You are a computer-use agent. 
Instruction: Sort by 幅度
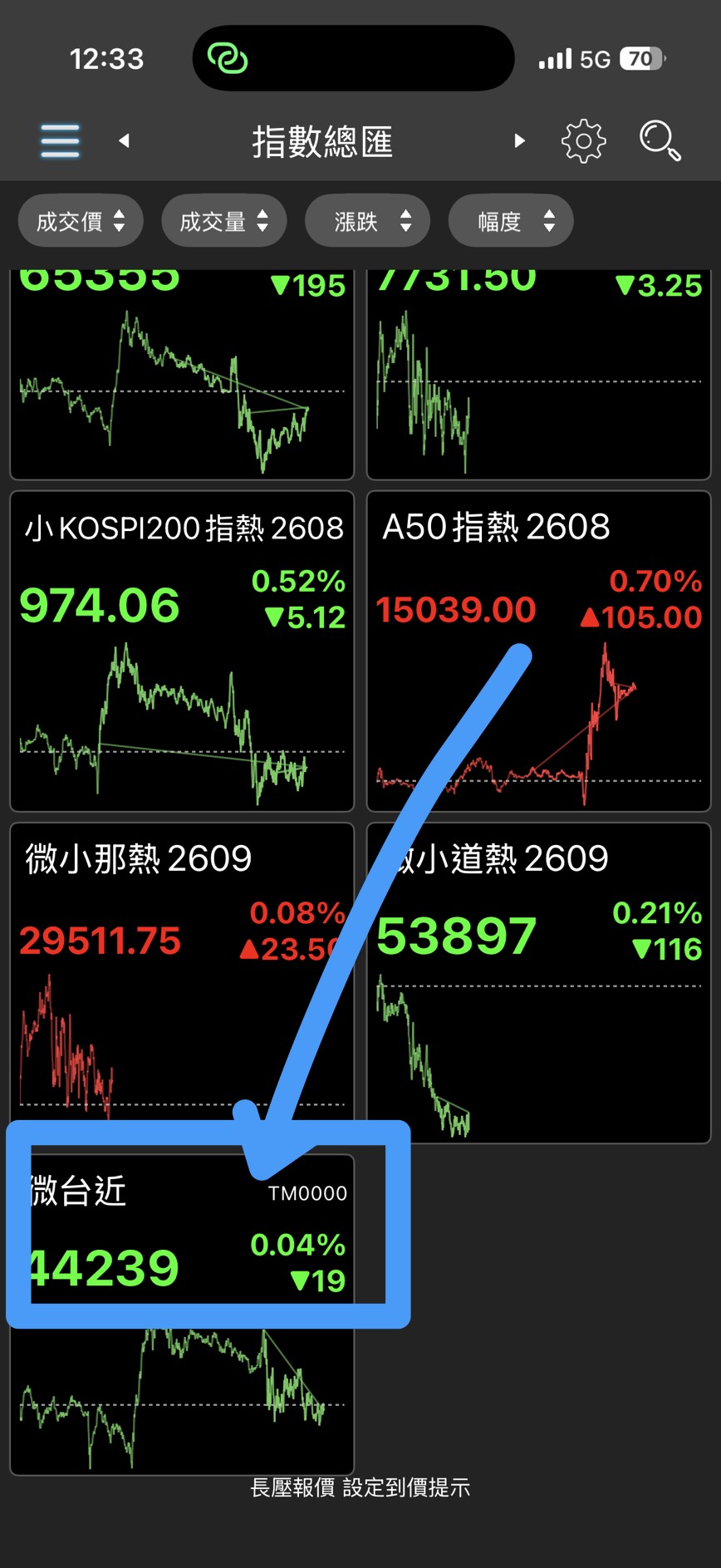[x=511, y=221]
